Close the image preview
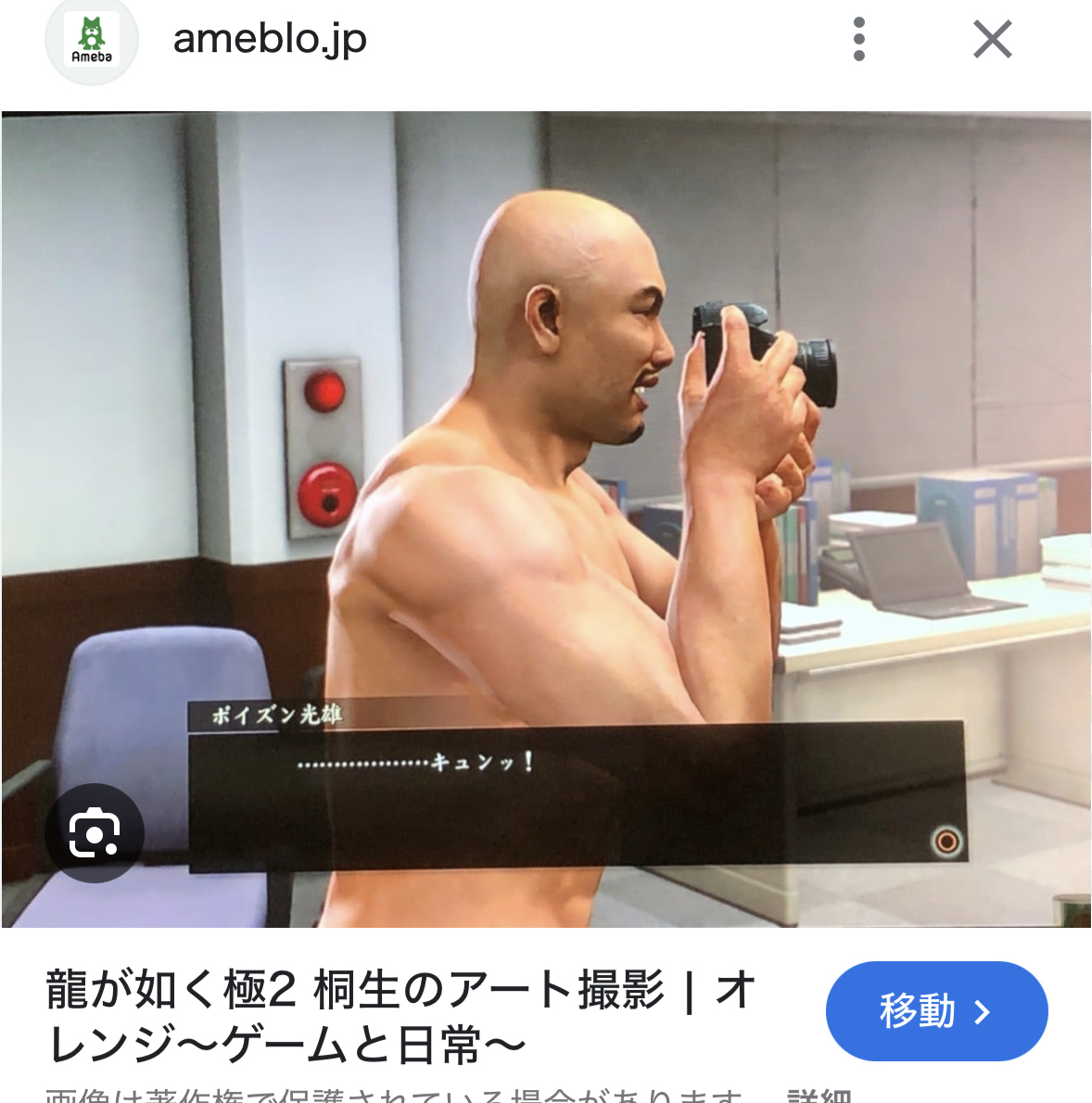 (992, 40)
